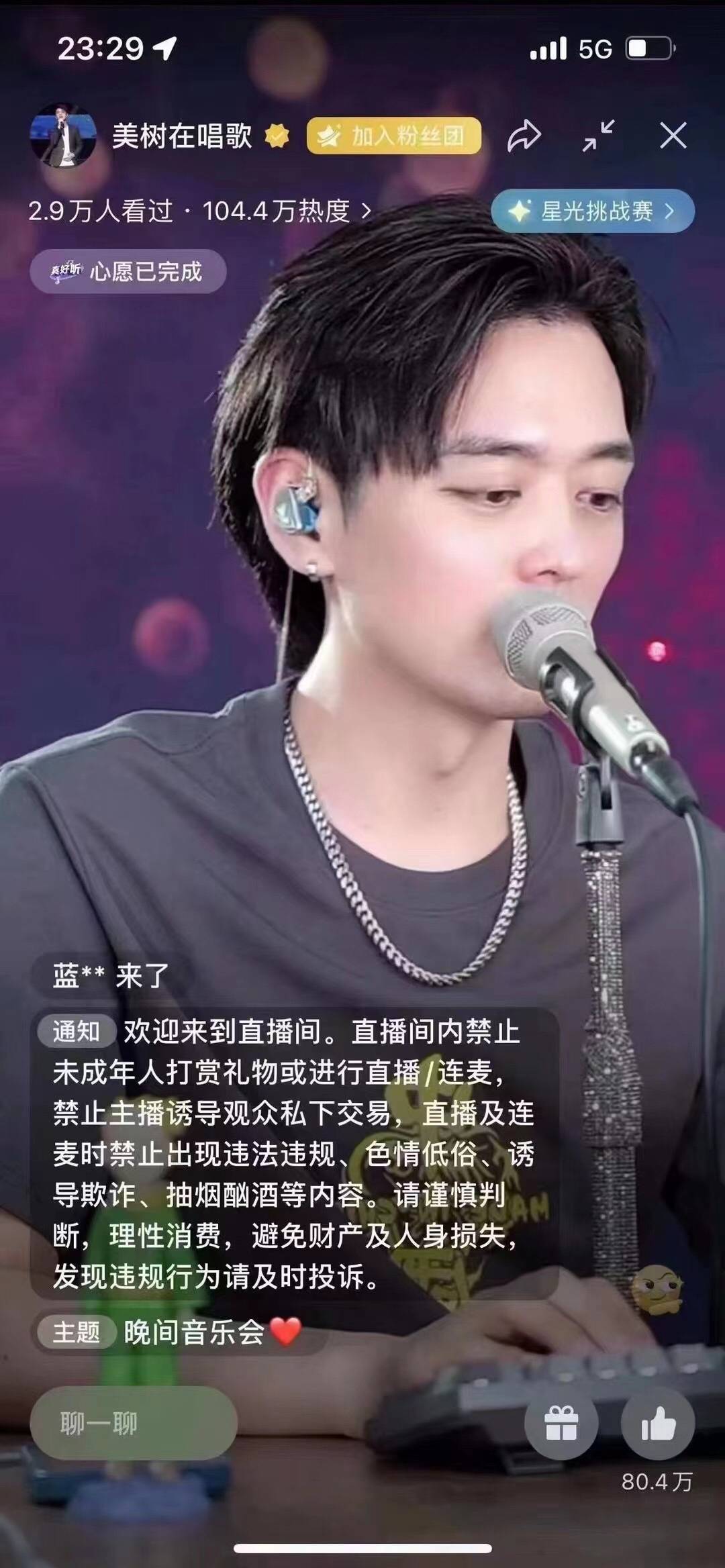Tap the 聊一聊 chat input
725x1568 pixels.
[133, 1424]
